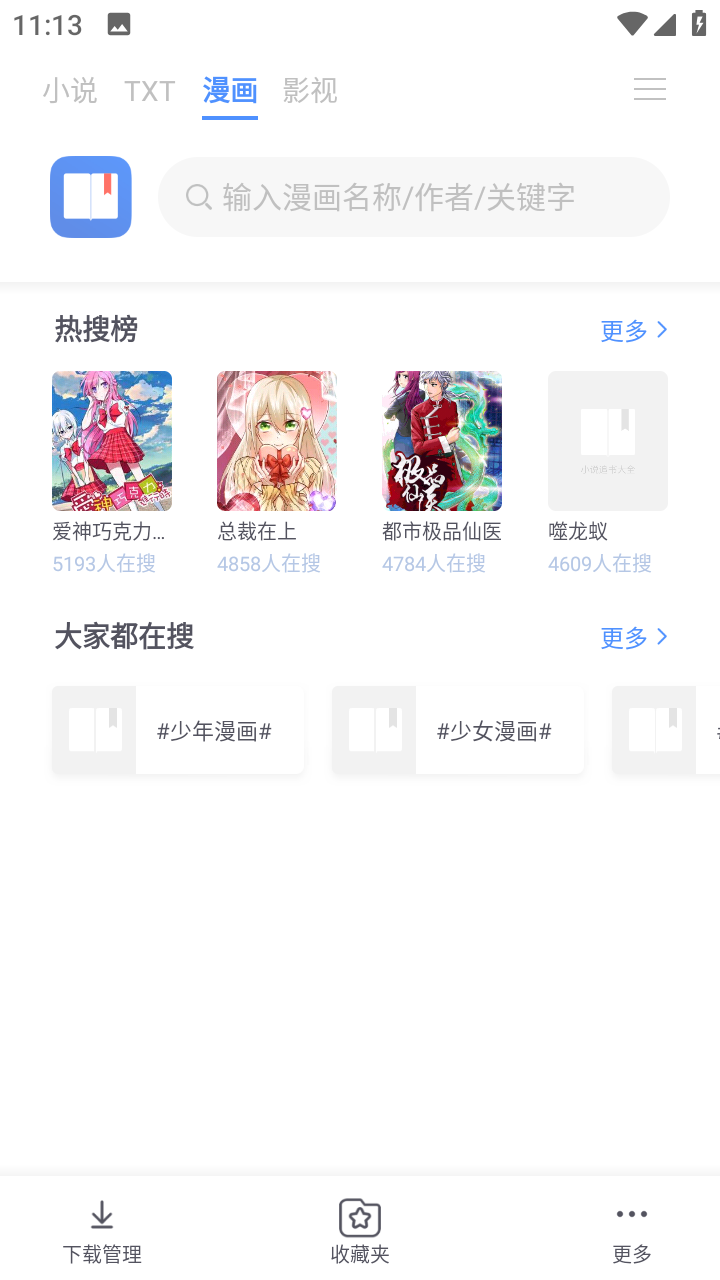Open the 噬龙蚁 hot search entry

tap(607, 441)
